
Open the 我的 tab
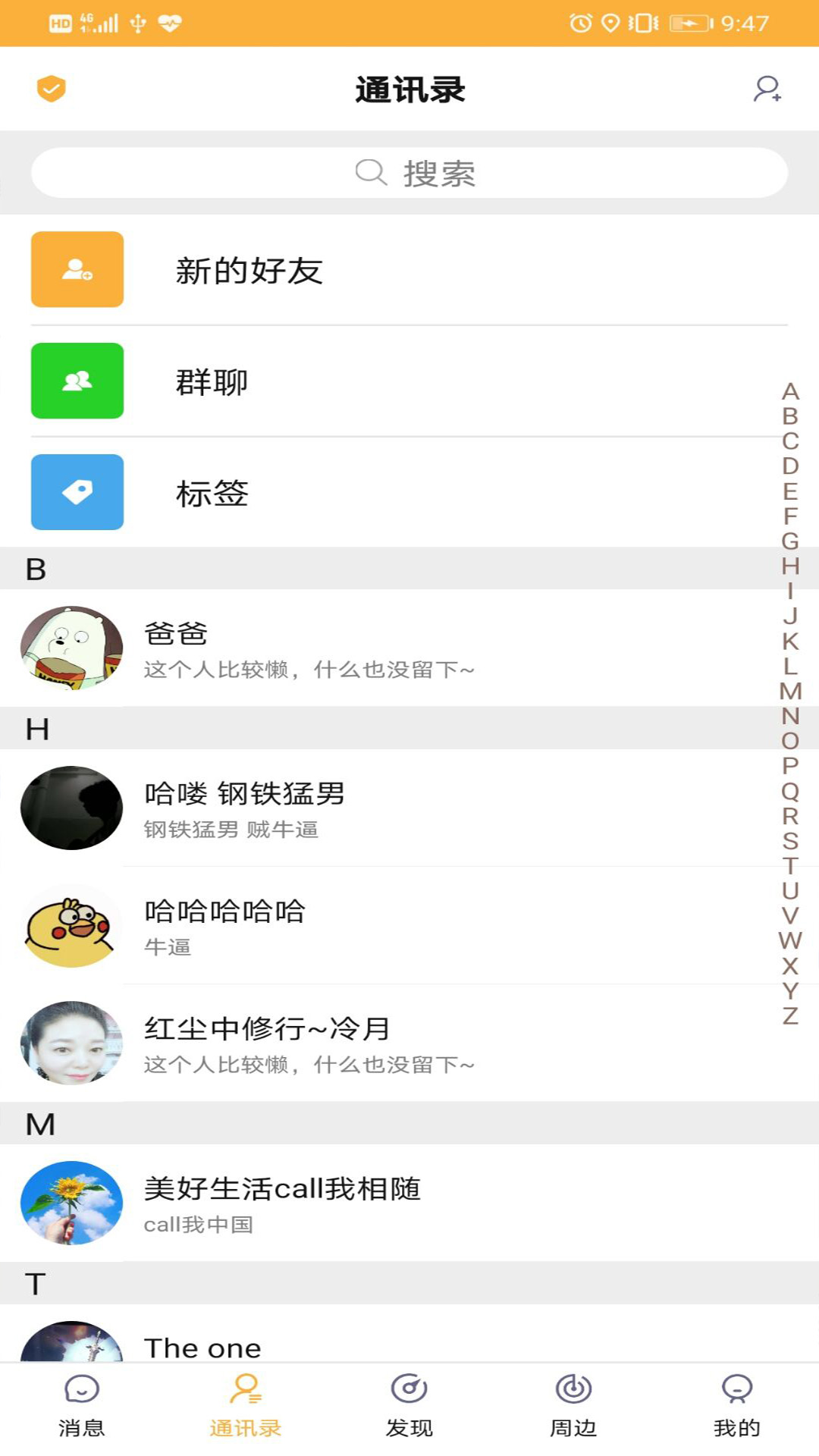pyautogui.click(x=737, y=1407)
